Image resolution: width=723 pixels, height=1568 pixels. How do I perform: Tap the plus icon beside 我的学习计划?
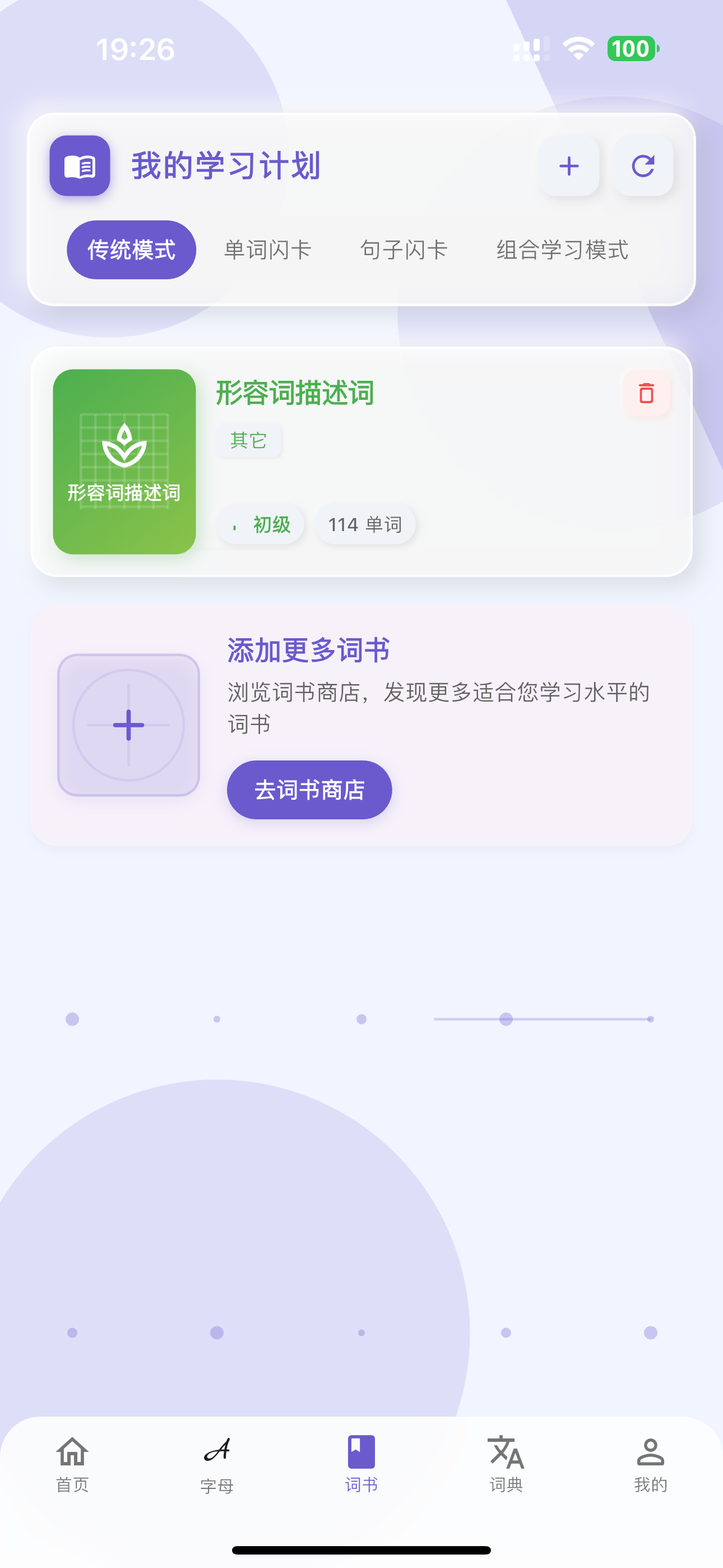(569, 166)
